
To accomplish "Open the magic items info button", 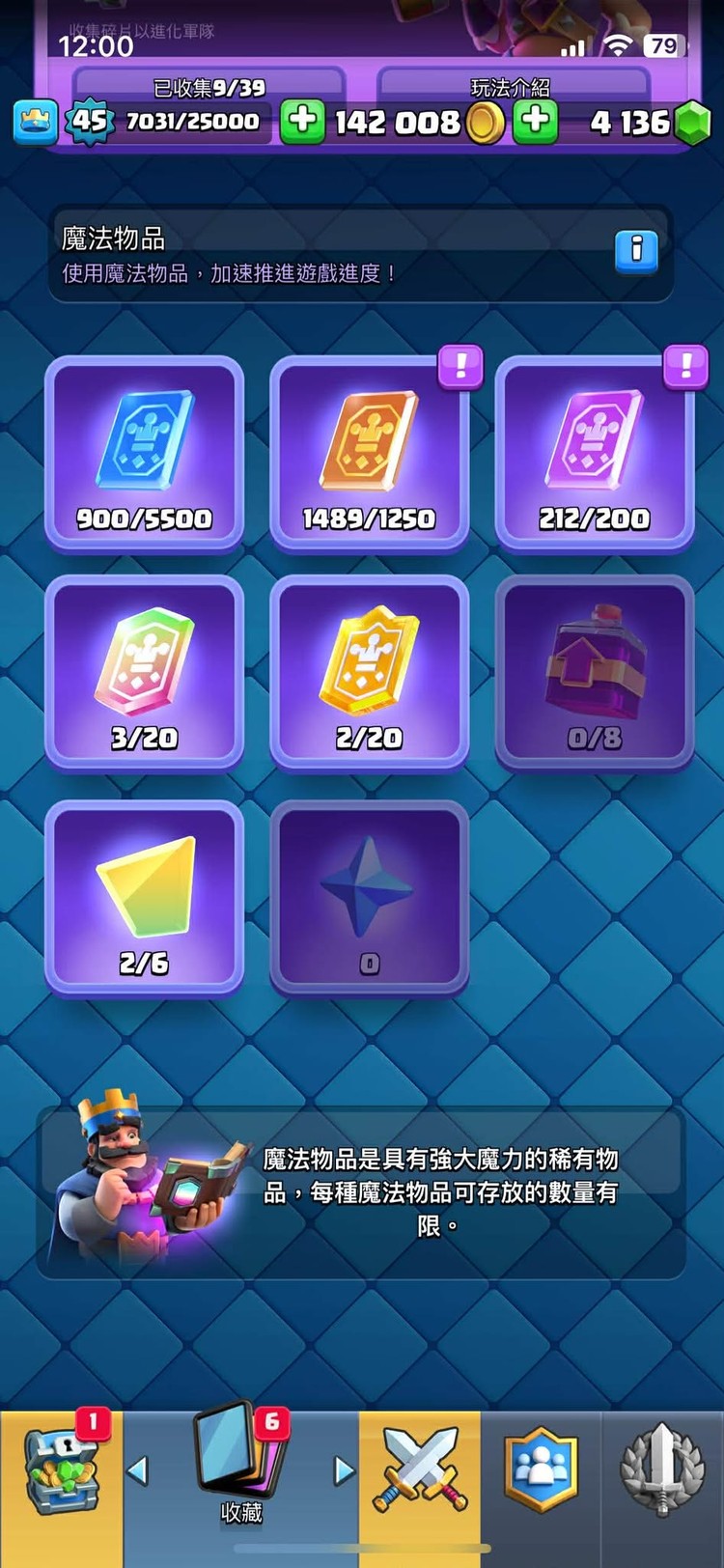I will click(636, 250).
